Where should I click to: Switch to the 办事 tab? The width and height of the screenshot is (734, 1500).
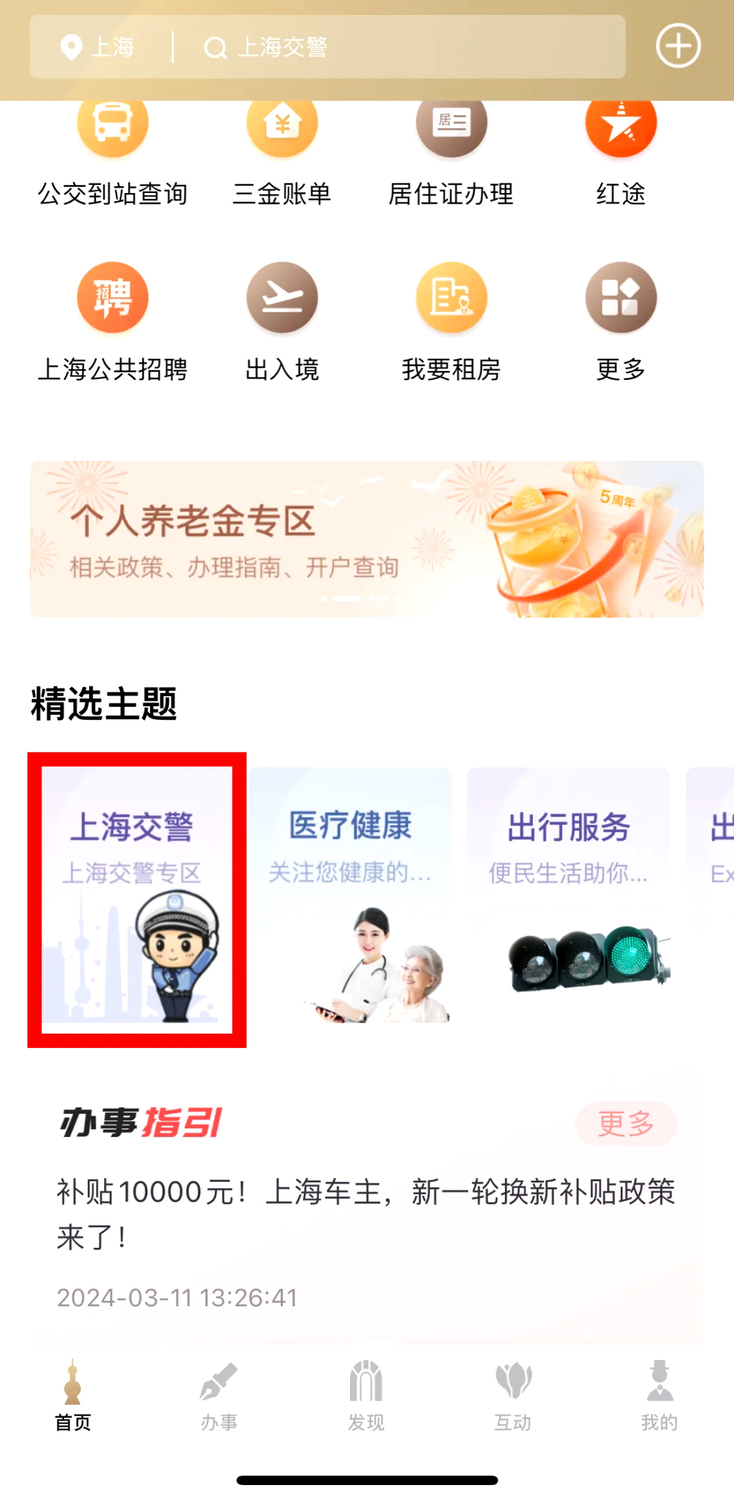[219, 1395]
